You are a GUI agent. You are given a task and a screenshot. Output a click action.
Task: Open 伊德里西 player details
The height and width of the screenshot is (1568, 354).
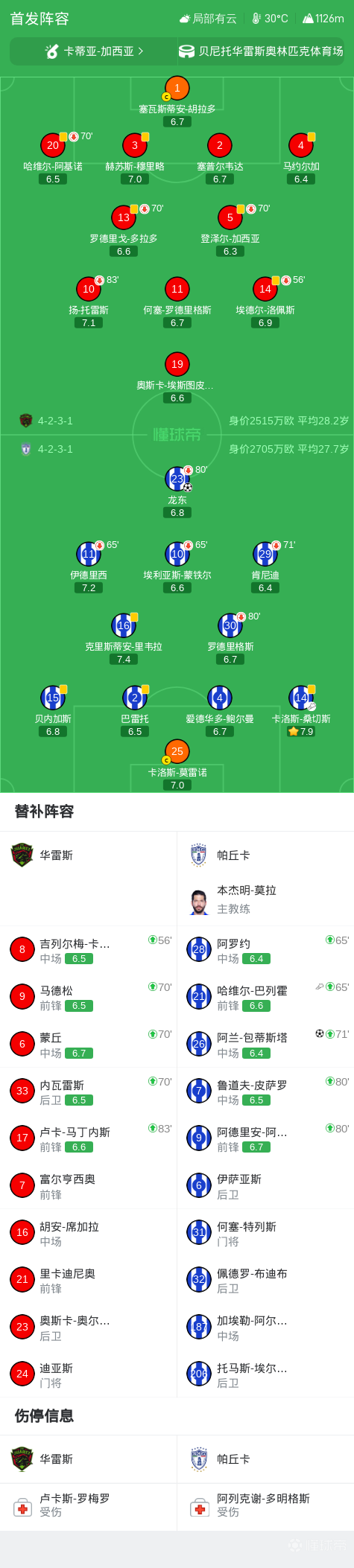pos(89,567)
